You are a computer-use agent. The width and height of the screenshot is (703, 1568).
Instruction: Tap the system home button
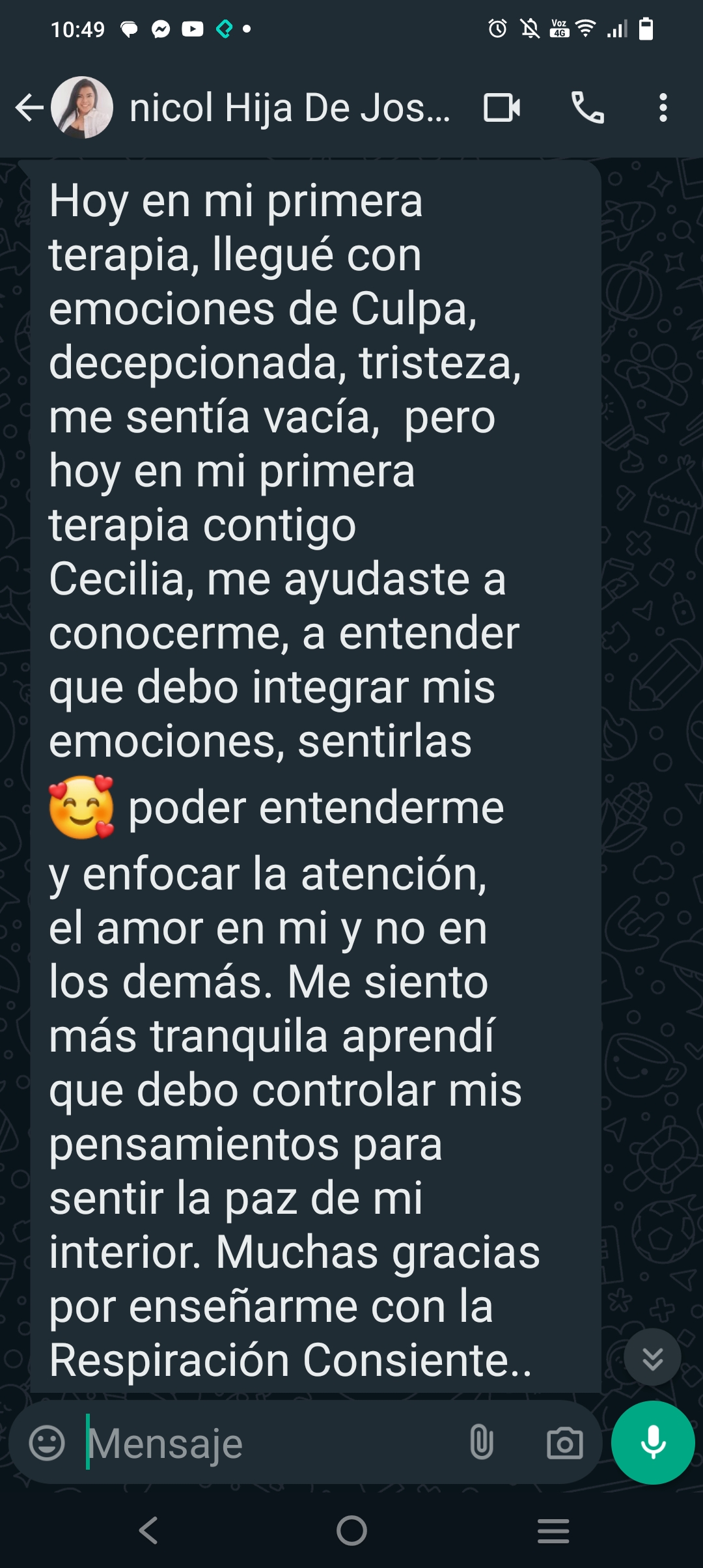pyautogui.click(x=351, y=1530)
